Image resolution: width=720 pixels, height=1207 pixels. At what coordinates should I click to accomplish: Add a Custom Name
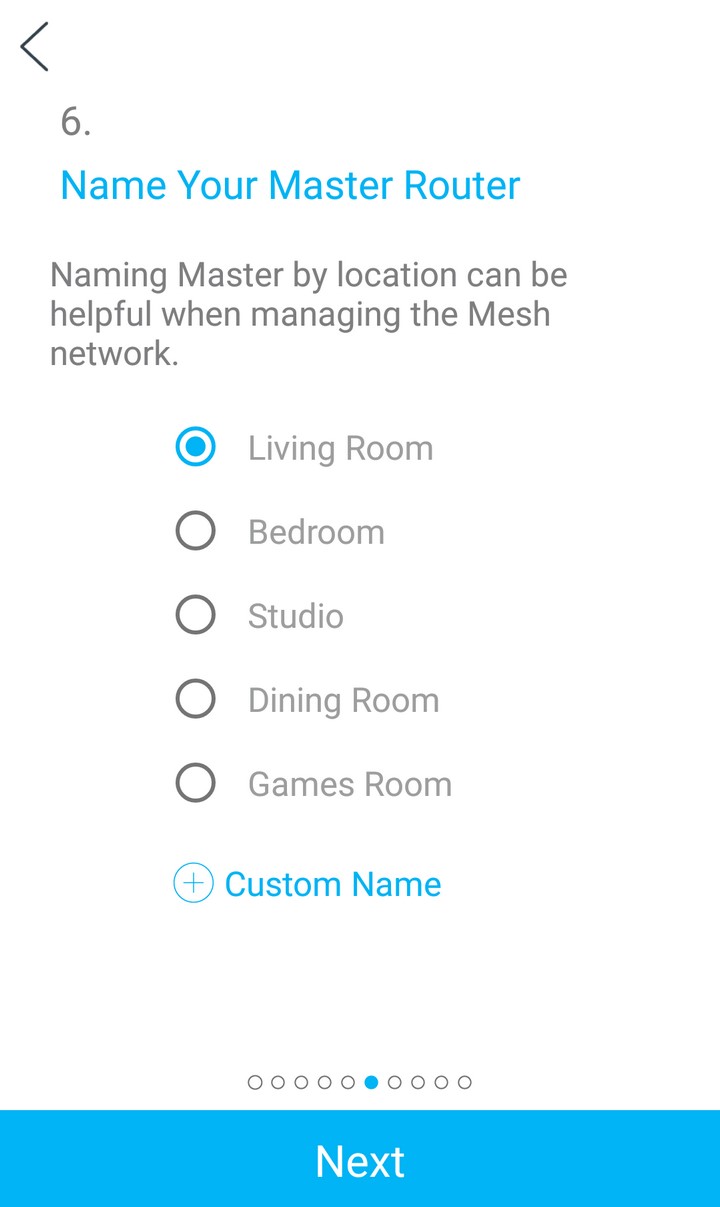(307, 884)
